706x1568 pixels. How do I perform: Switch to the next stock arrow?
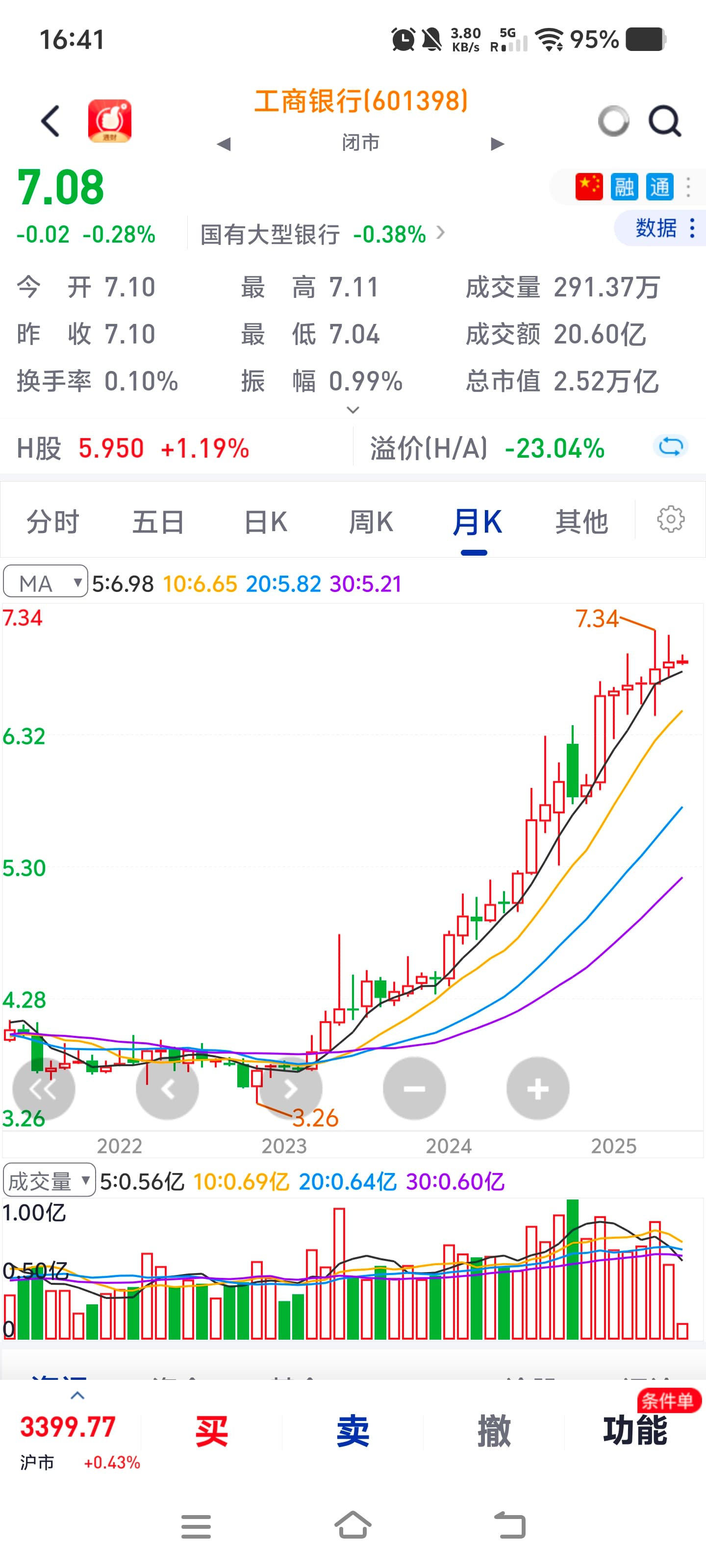point(498,144)
